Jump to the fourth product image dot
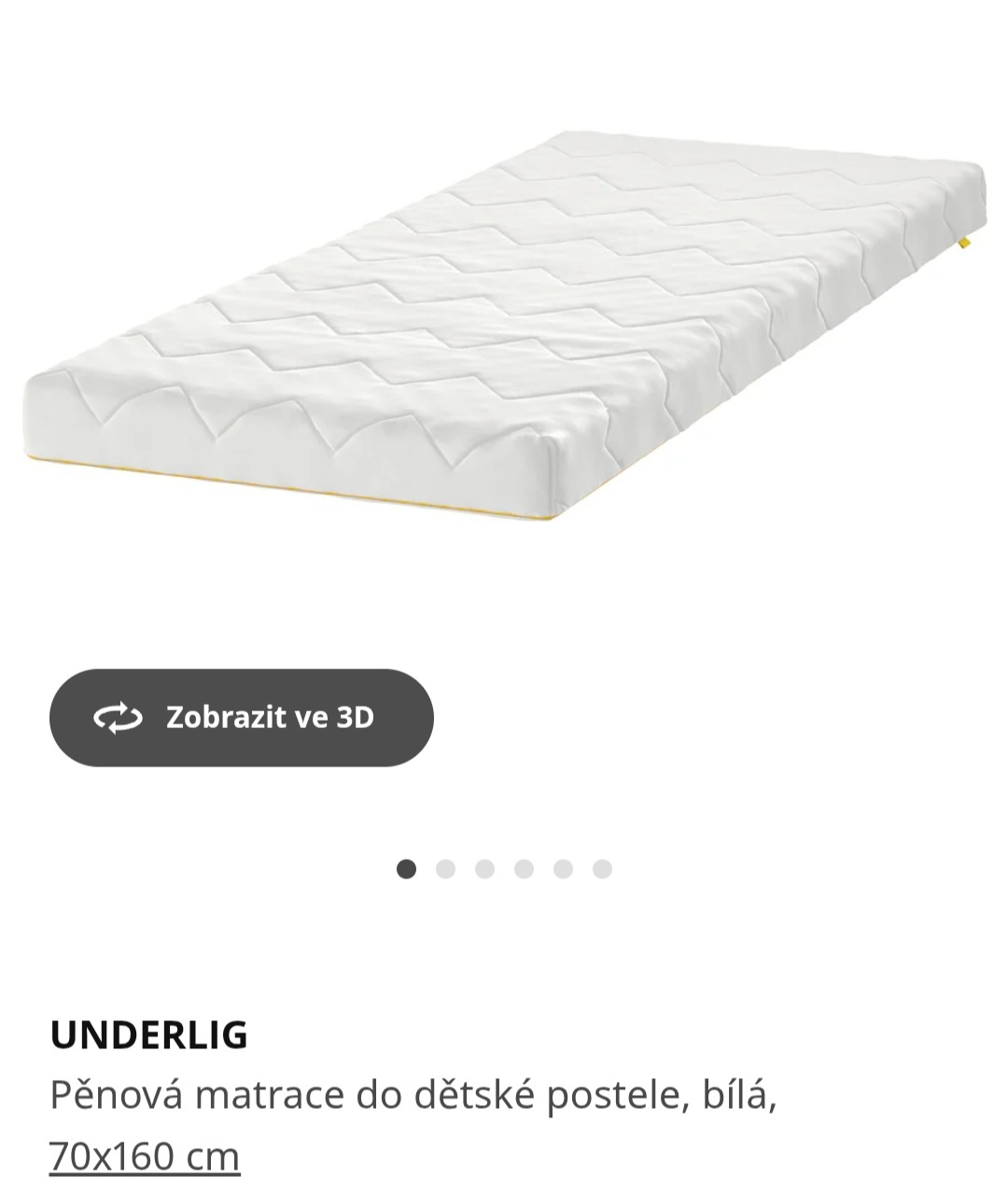 click(521, 868)
